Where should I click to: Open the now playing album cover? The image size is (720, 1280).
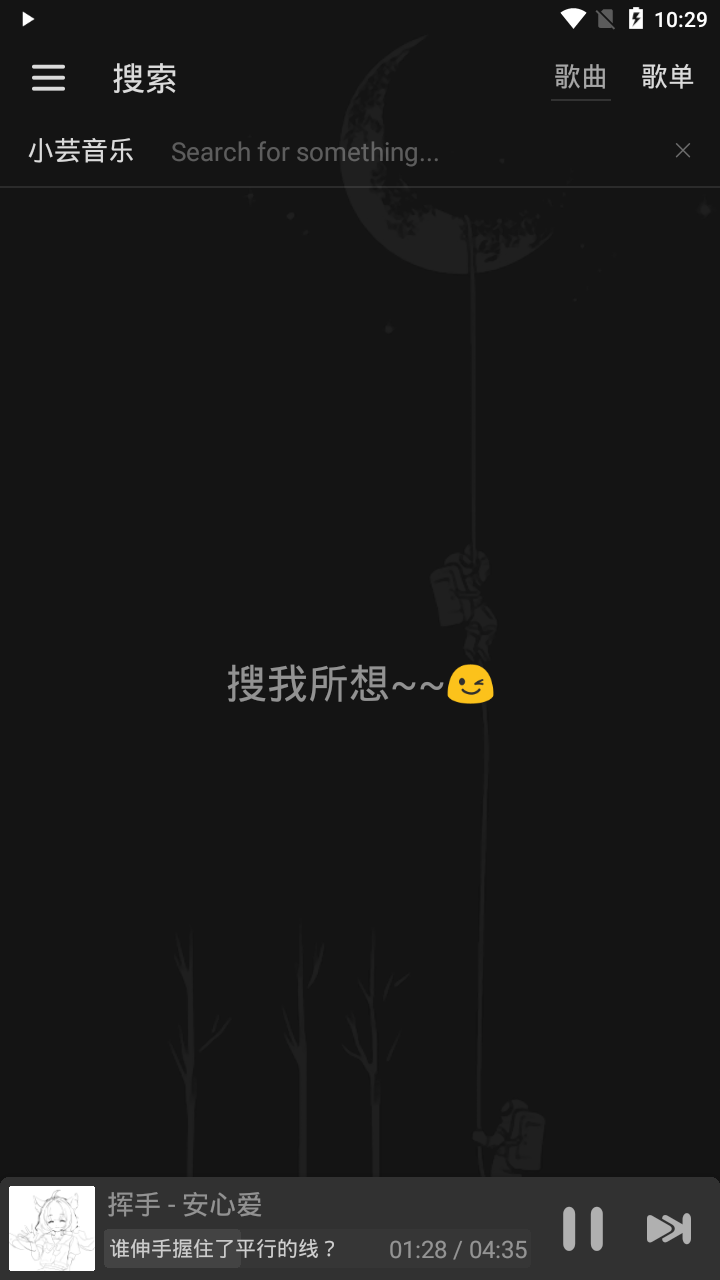[x=52, y=1228]
